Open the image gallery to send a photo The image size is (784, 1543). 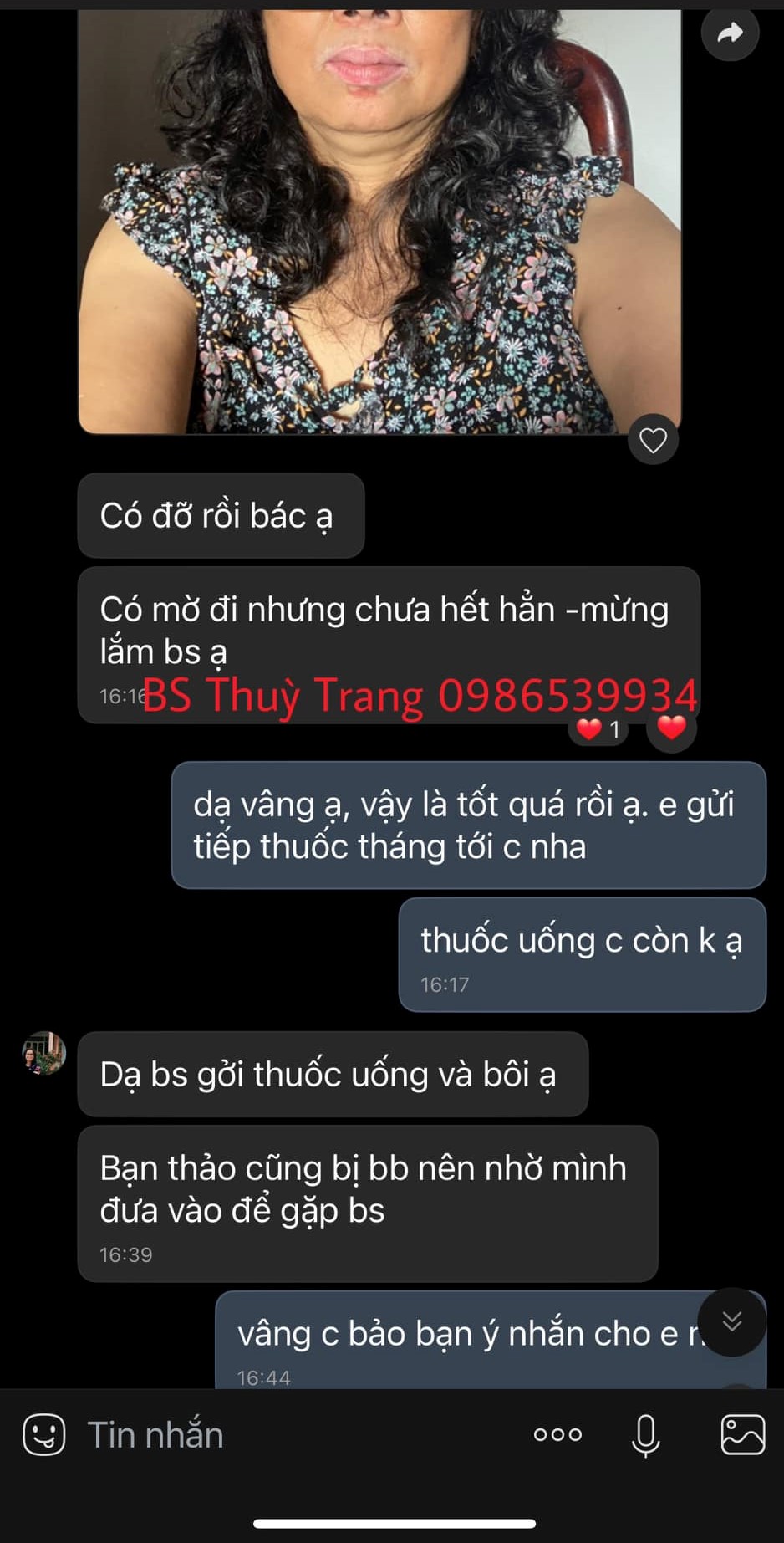pyautogui.click(x=742, y=1435)
